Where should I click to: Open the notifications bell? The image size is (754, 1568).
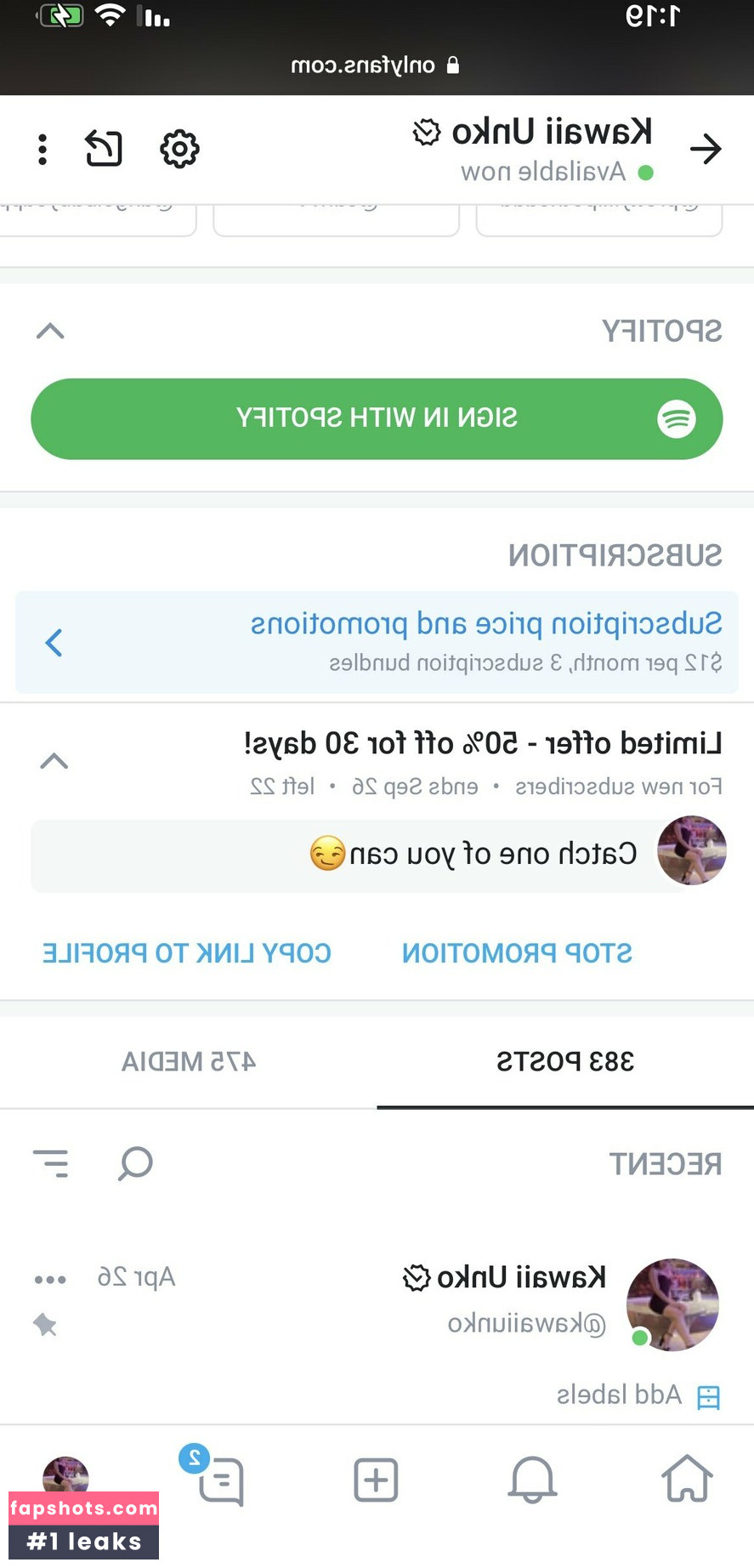tap(532, 1480)
